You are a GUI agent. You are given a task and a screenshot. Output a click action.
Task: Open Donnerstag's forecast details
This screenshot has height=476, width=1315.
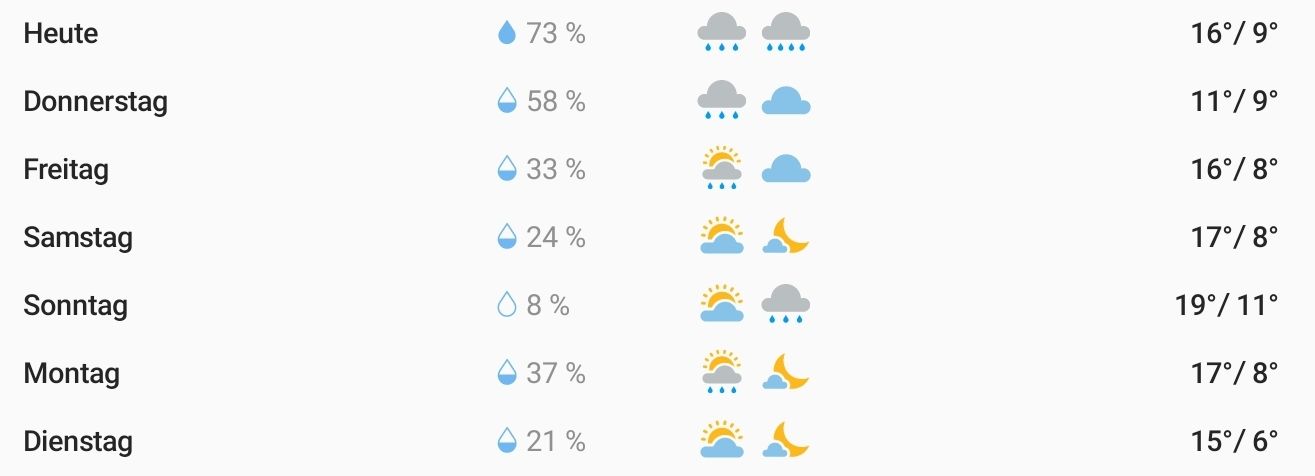[95, 102]
